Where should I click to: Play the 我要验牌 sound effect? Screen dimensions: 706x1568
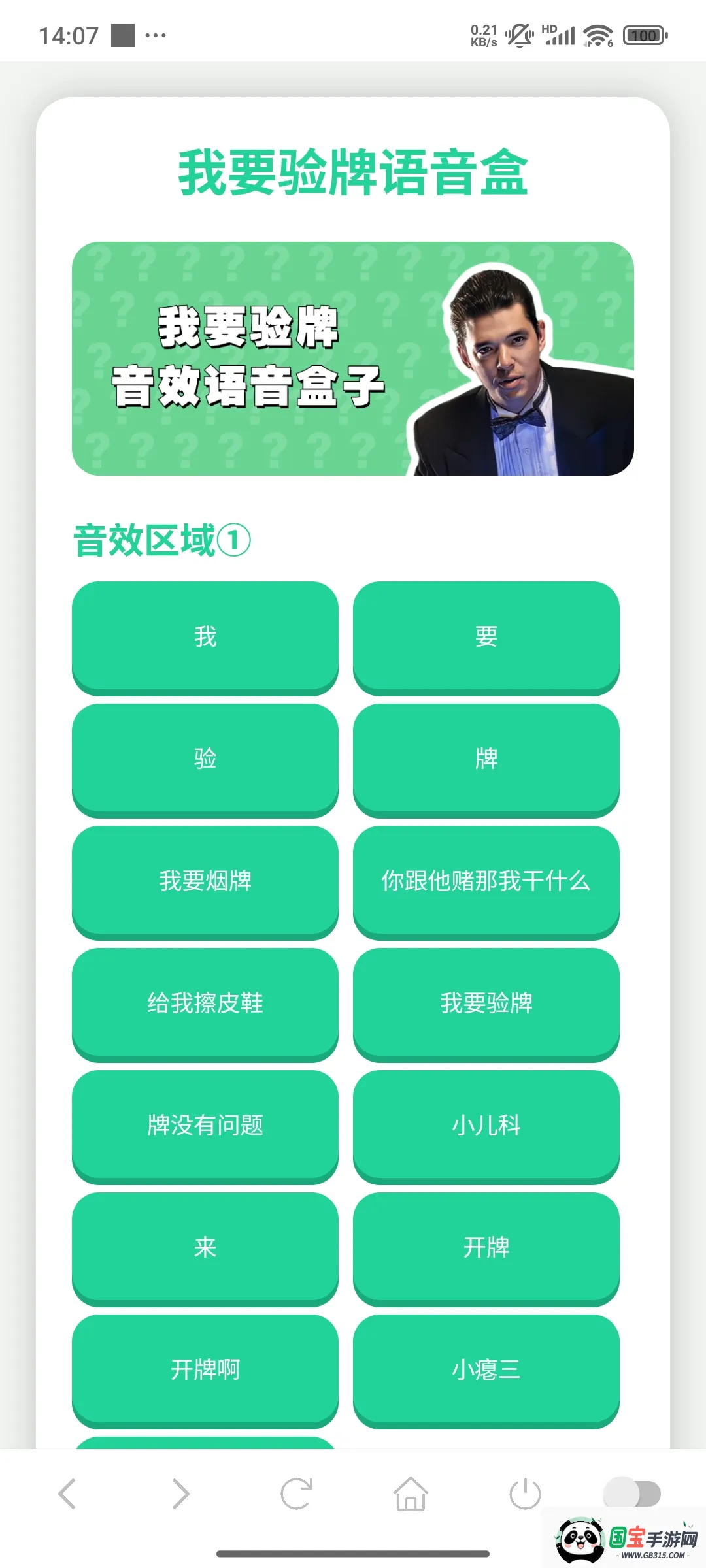coord(486,1004)
